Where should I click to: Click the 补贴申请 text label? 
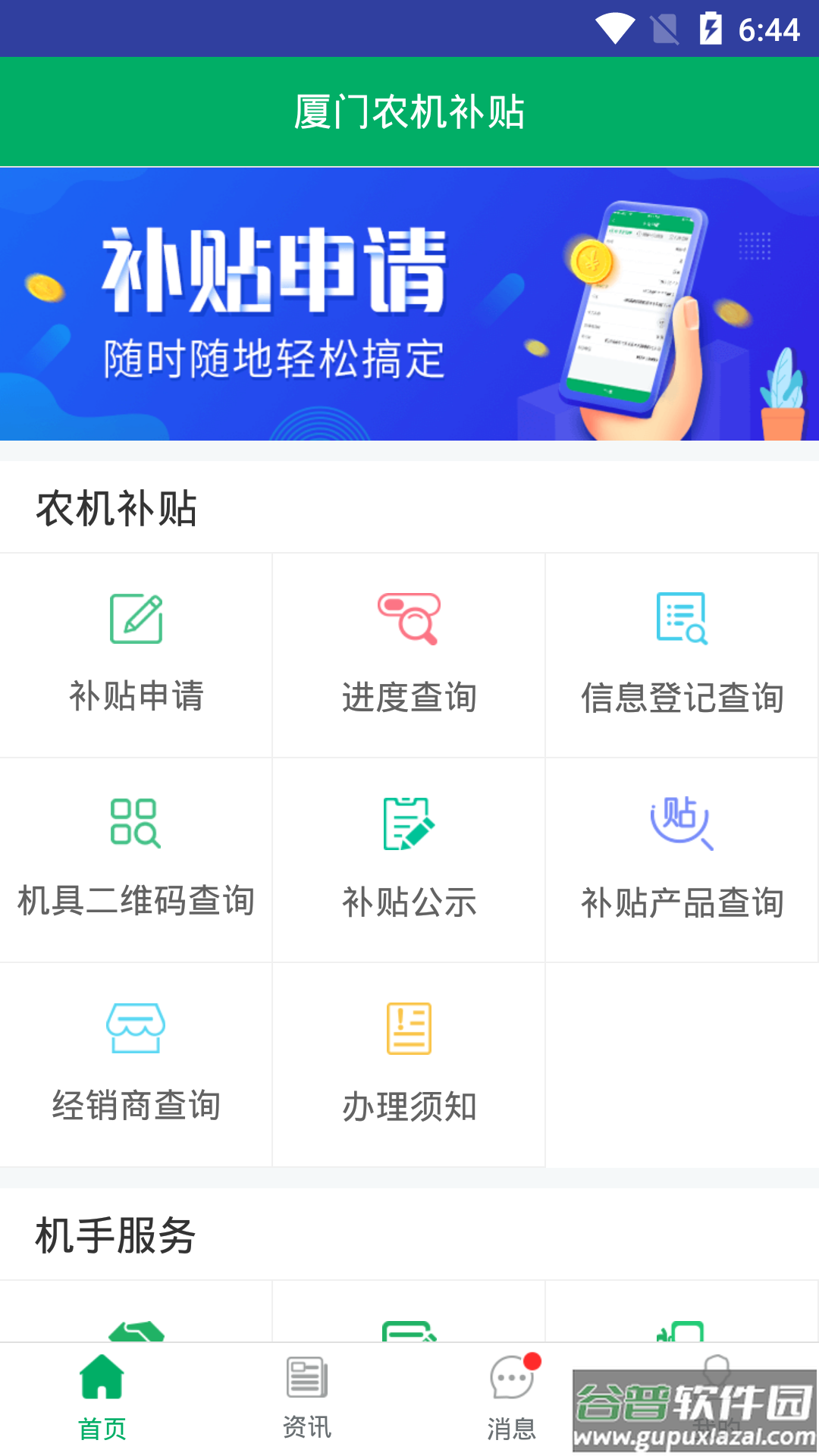(x=136, y=698)
